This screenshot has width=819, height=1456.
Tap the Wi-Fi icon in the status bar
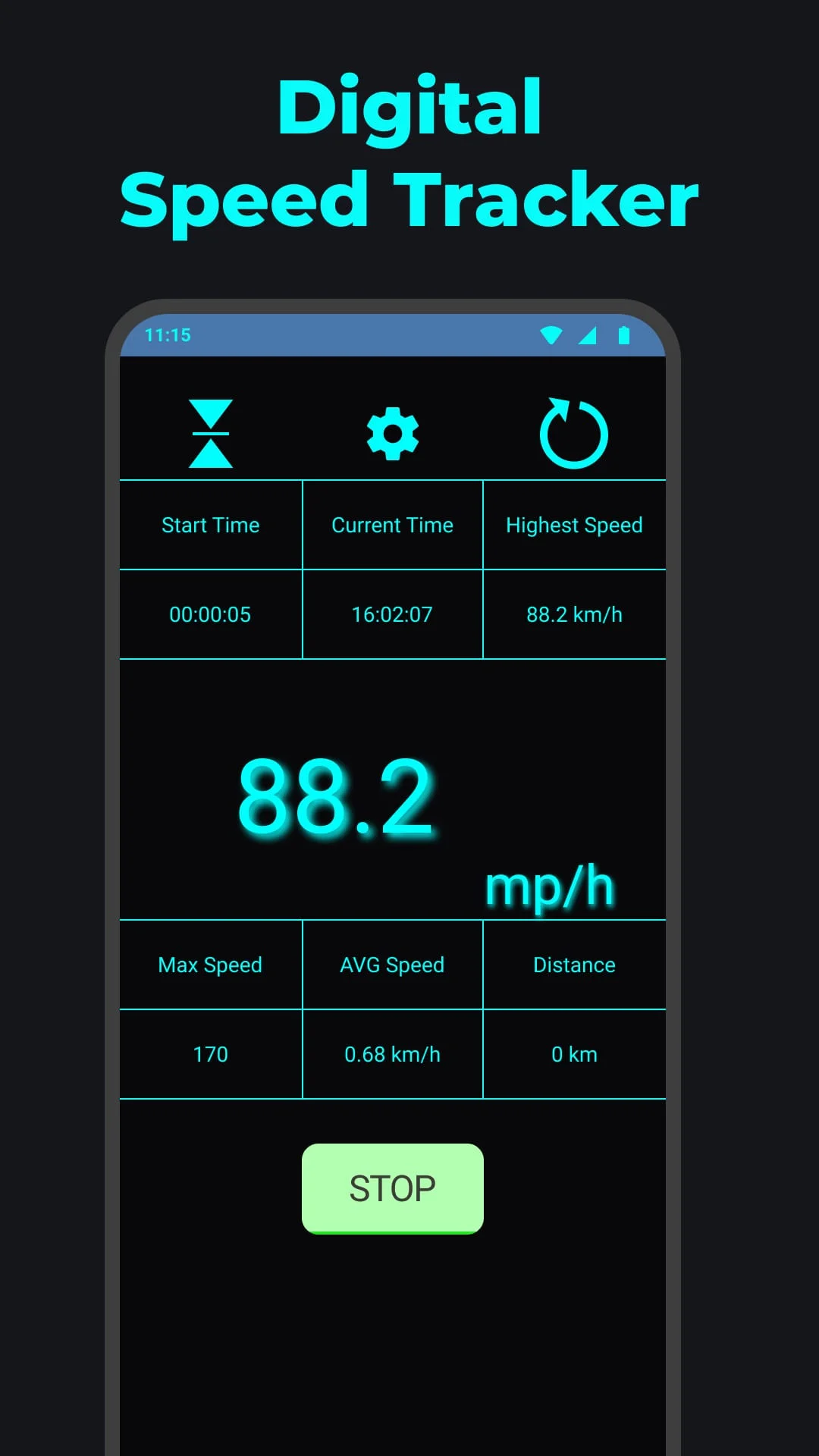click(x=551, y=335)
